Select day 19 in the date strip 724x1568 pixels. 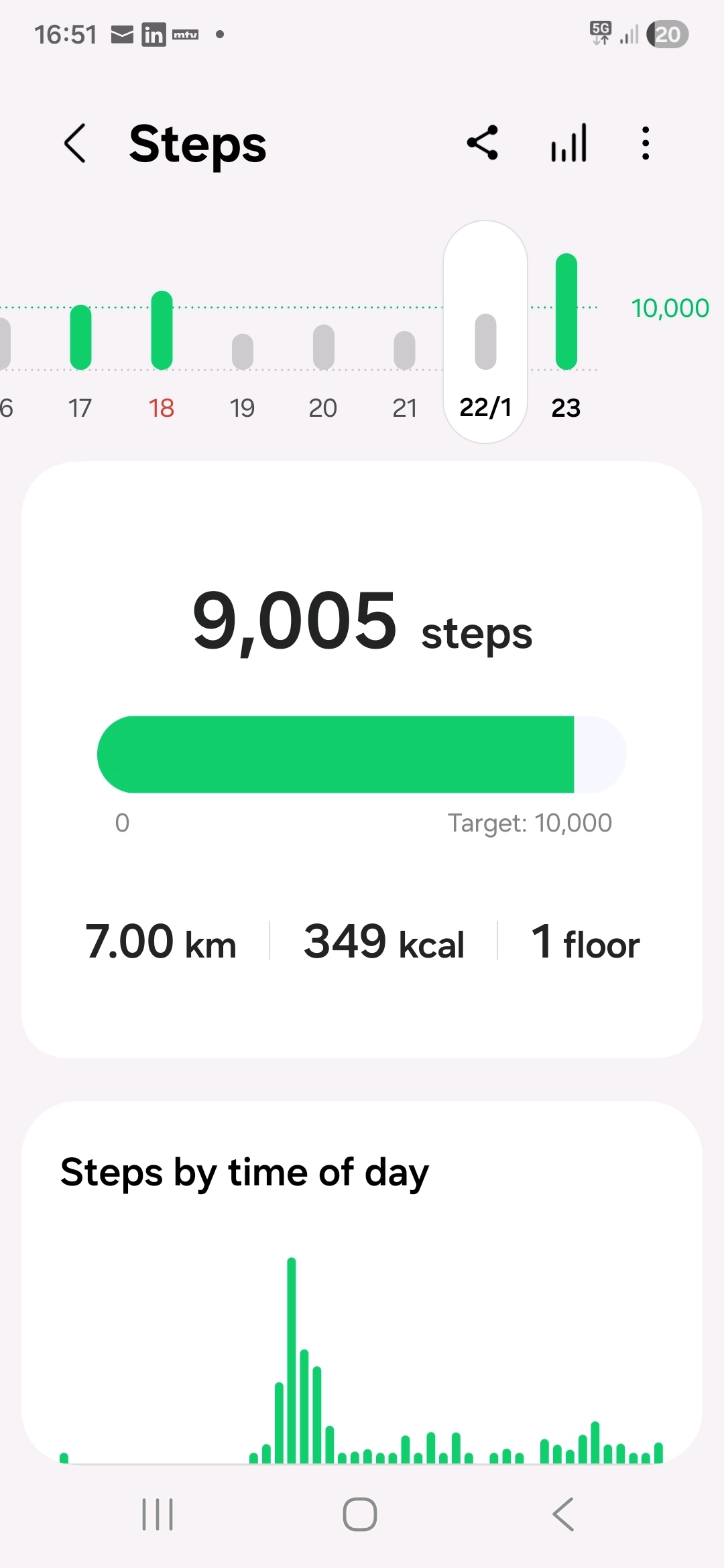(242, 362)
